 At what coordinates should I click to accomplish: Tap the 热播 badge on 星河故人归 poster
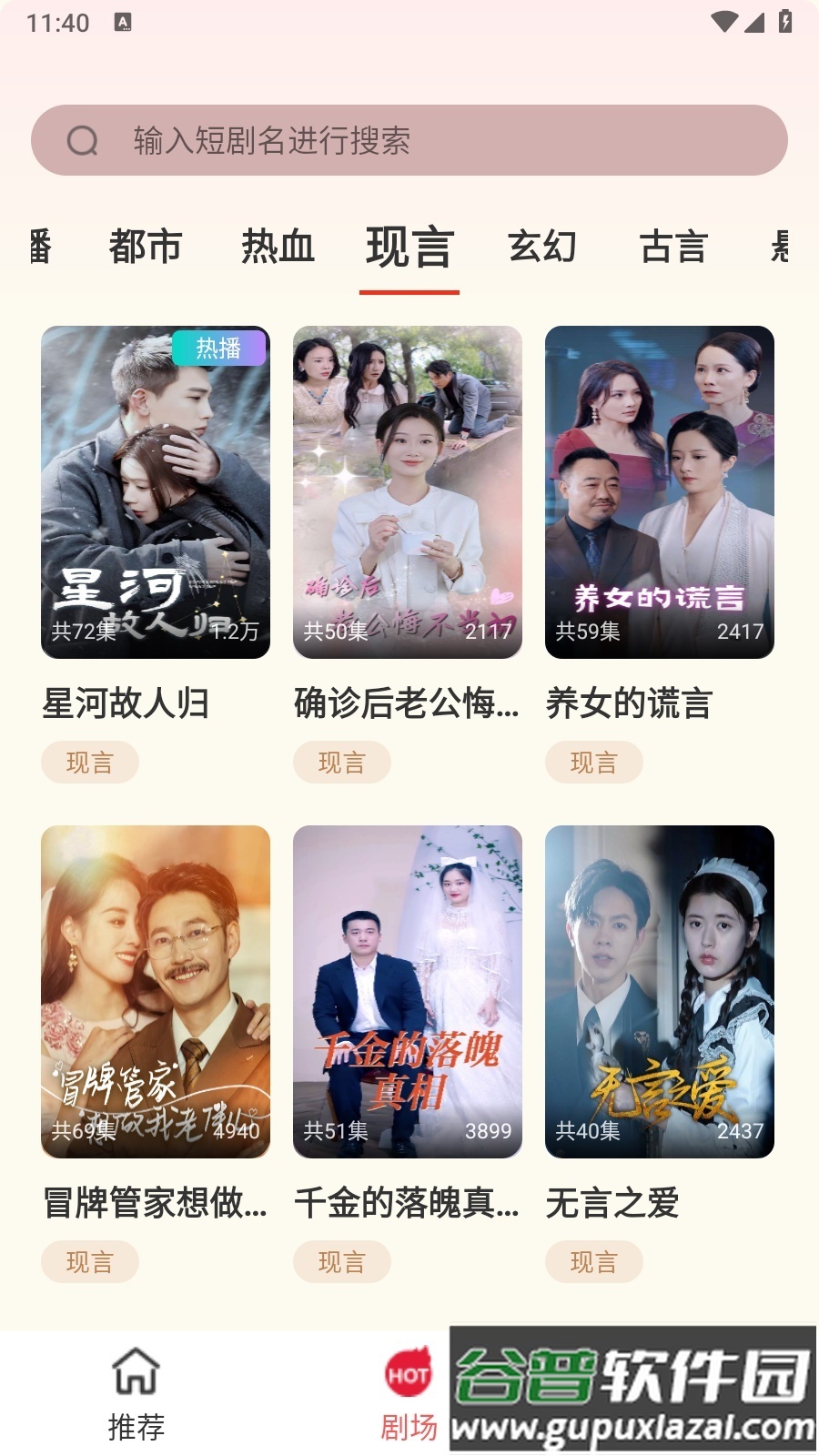click(218, 348)
